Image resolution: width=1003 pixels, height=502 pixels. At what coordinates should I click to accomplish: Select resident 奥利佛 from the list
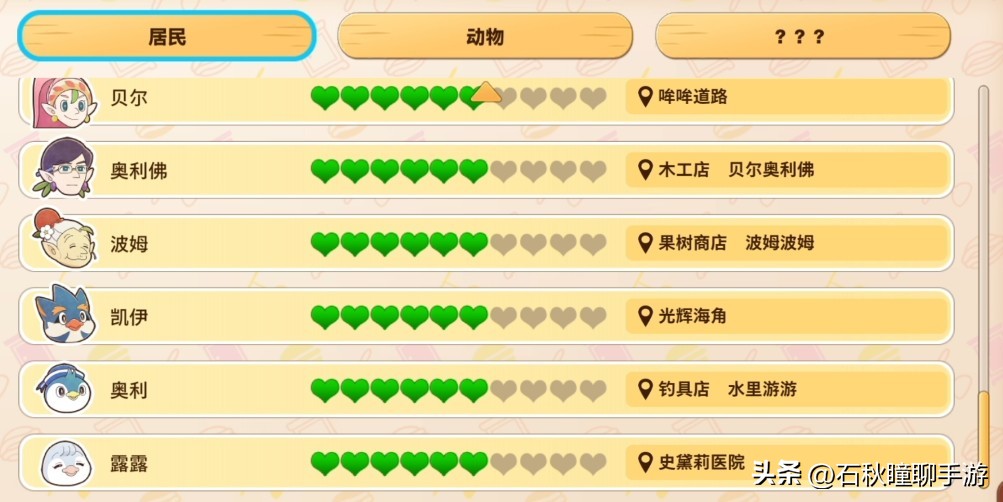click(x=485, y=170)
